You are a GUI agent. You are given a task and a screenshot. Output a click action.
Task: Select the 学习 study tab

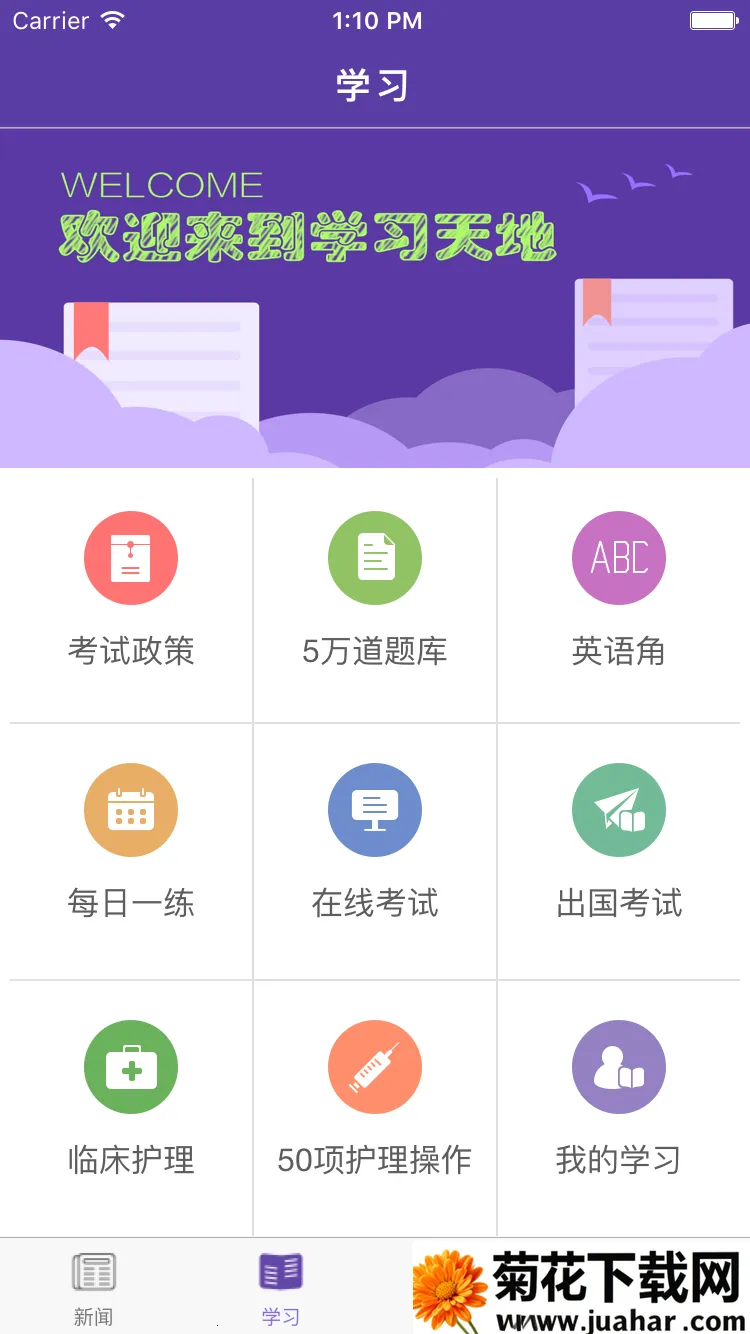[281, 1287]
